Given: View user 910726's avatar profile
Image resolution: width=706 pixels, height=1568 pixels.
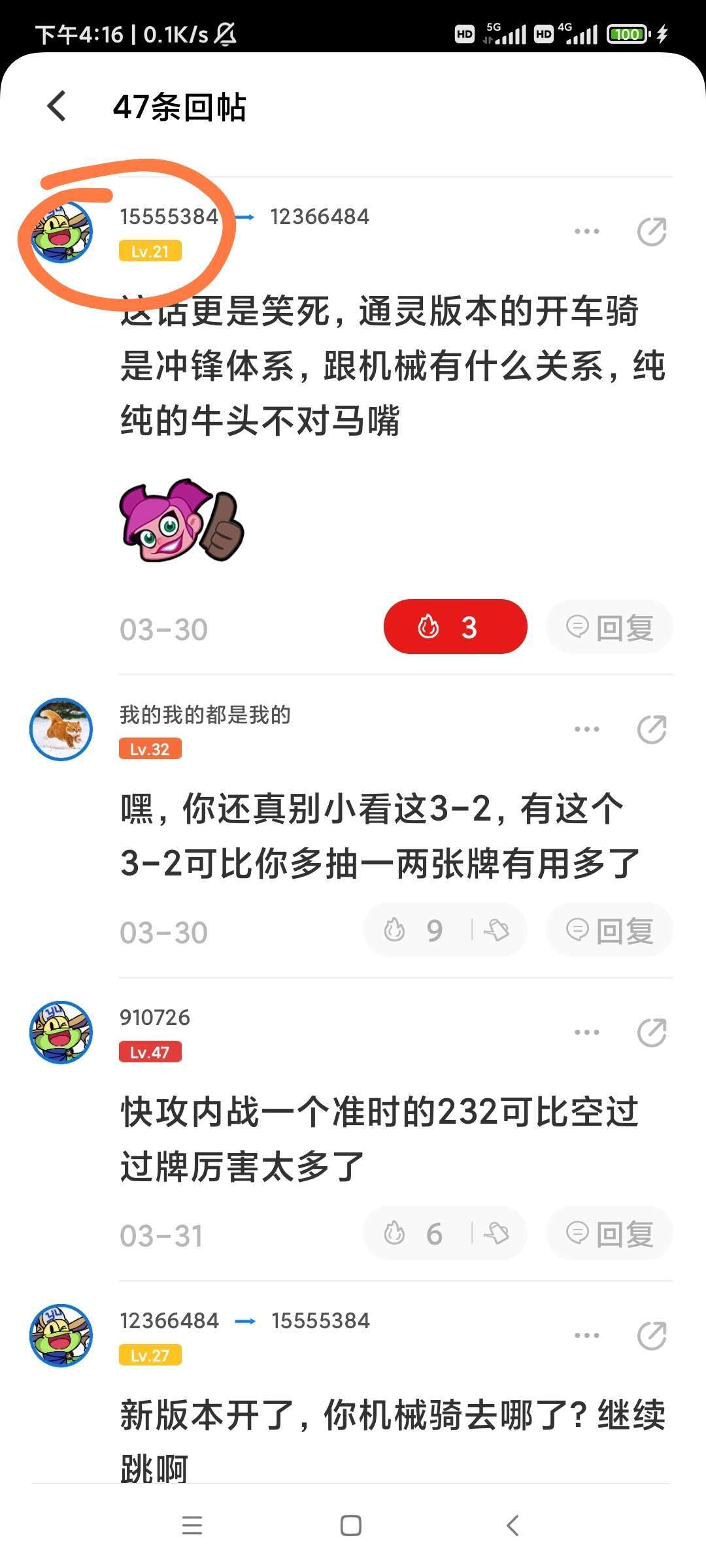Looking at the screenshot, I should point(61,1032).
